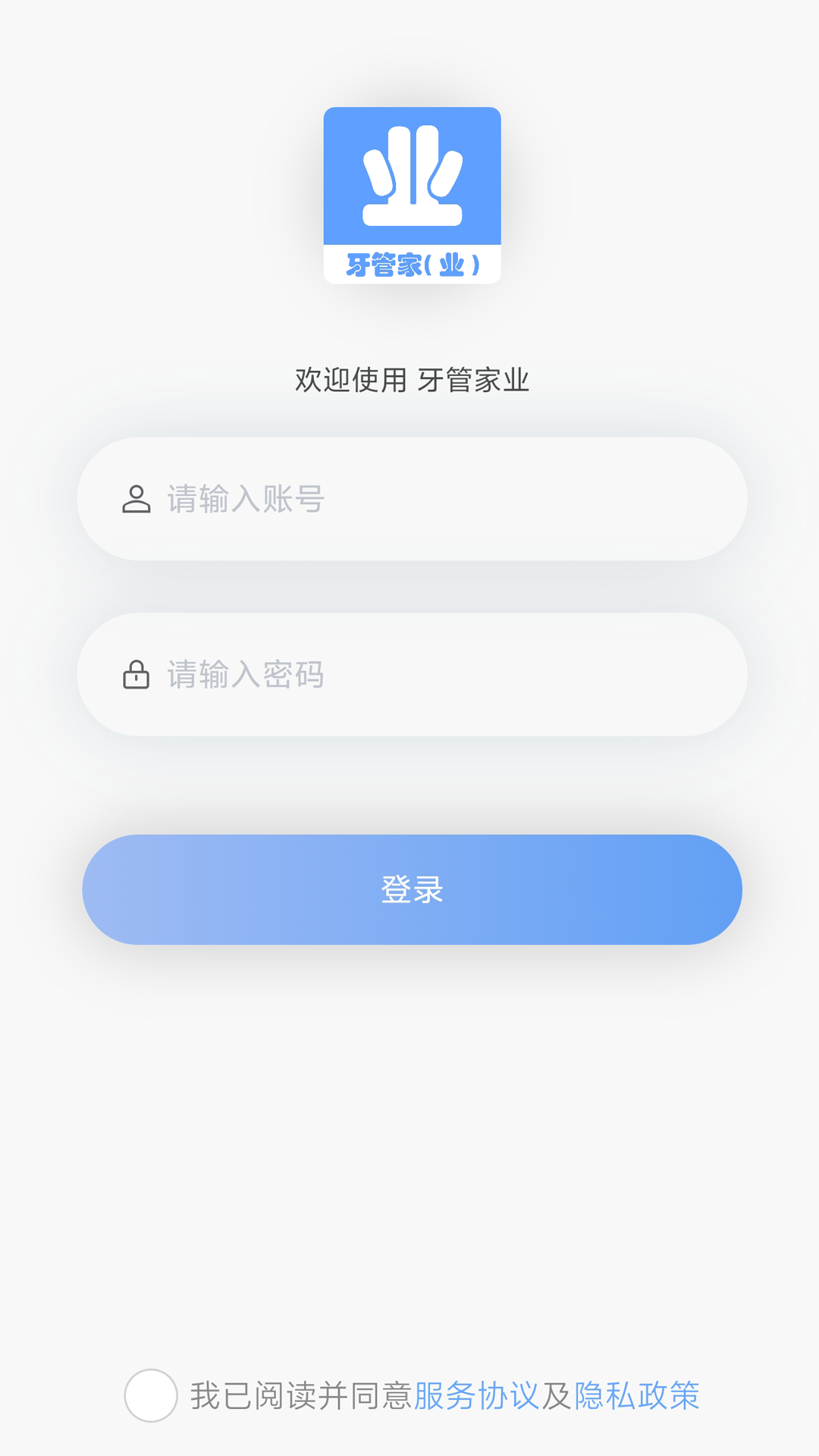Click the 牙管家(业) label under the logo
This screenshot has height=1456, width=819.
click(412, 265)
